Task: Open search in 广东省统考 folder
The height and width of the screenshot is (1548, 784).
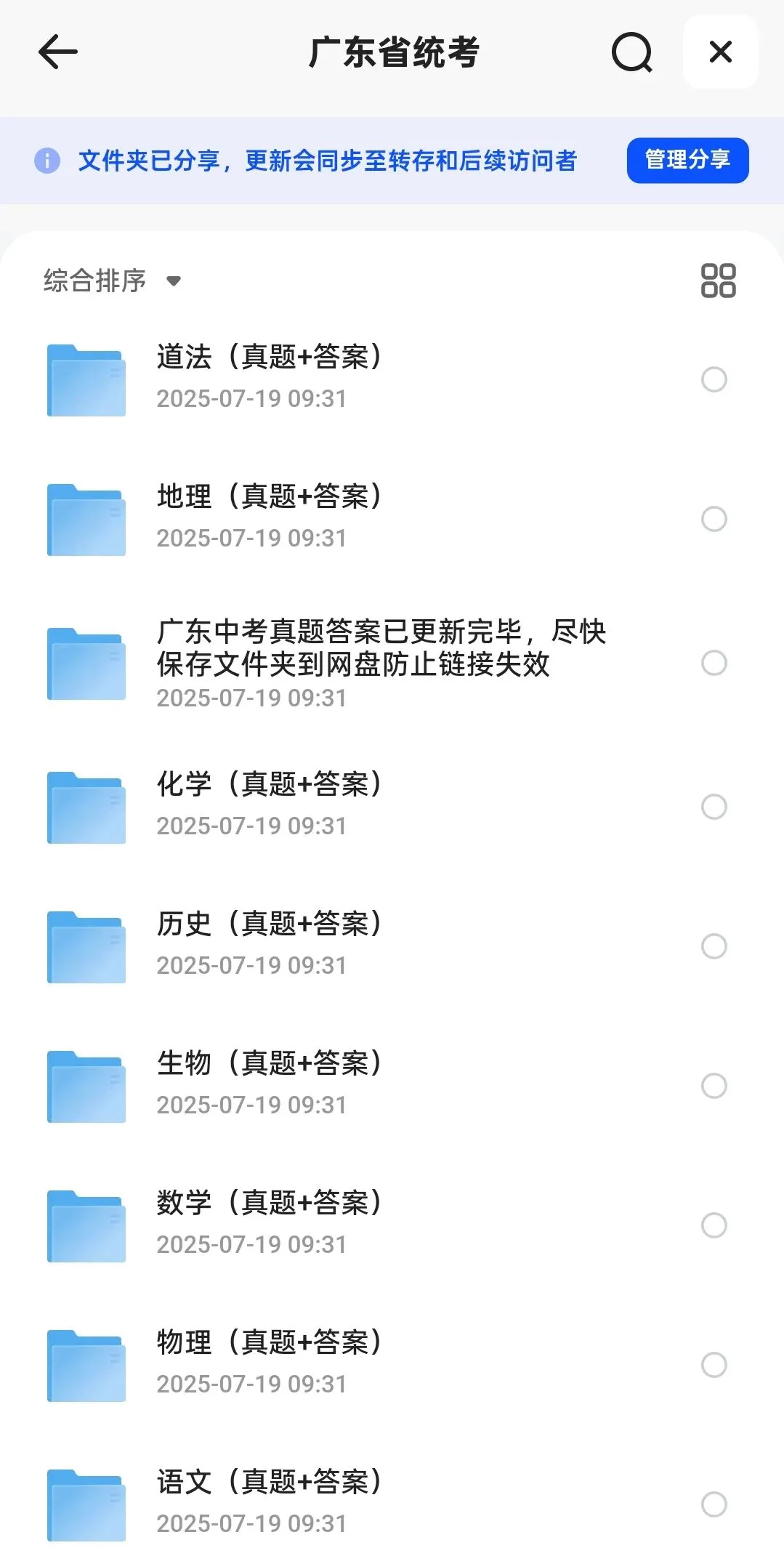Action: pos(631,52)
